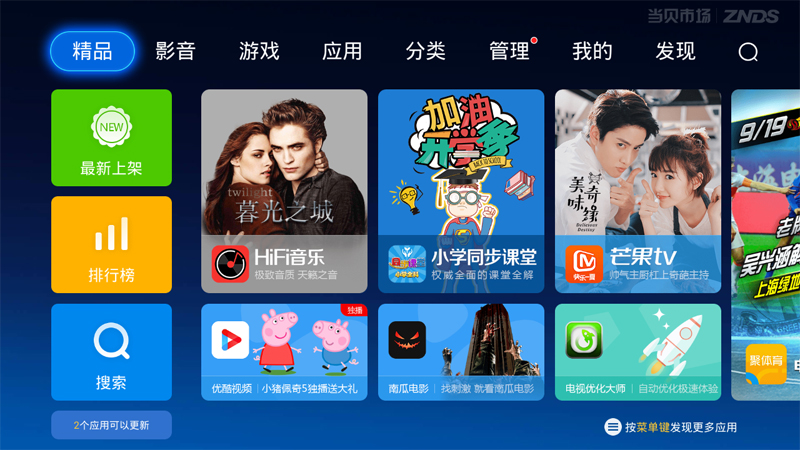This screenshot has height=450, width=800.
Task: Switch to the 游戏 tab
Action: point(259,51)
